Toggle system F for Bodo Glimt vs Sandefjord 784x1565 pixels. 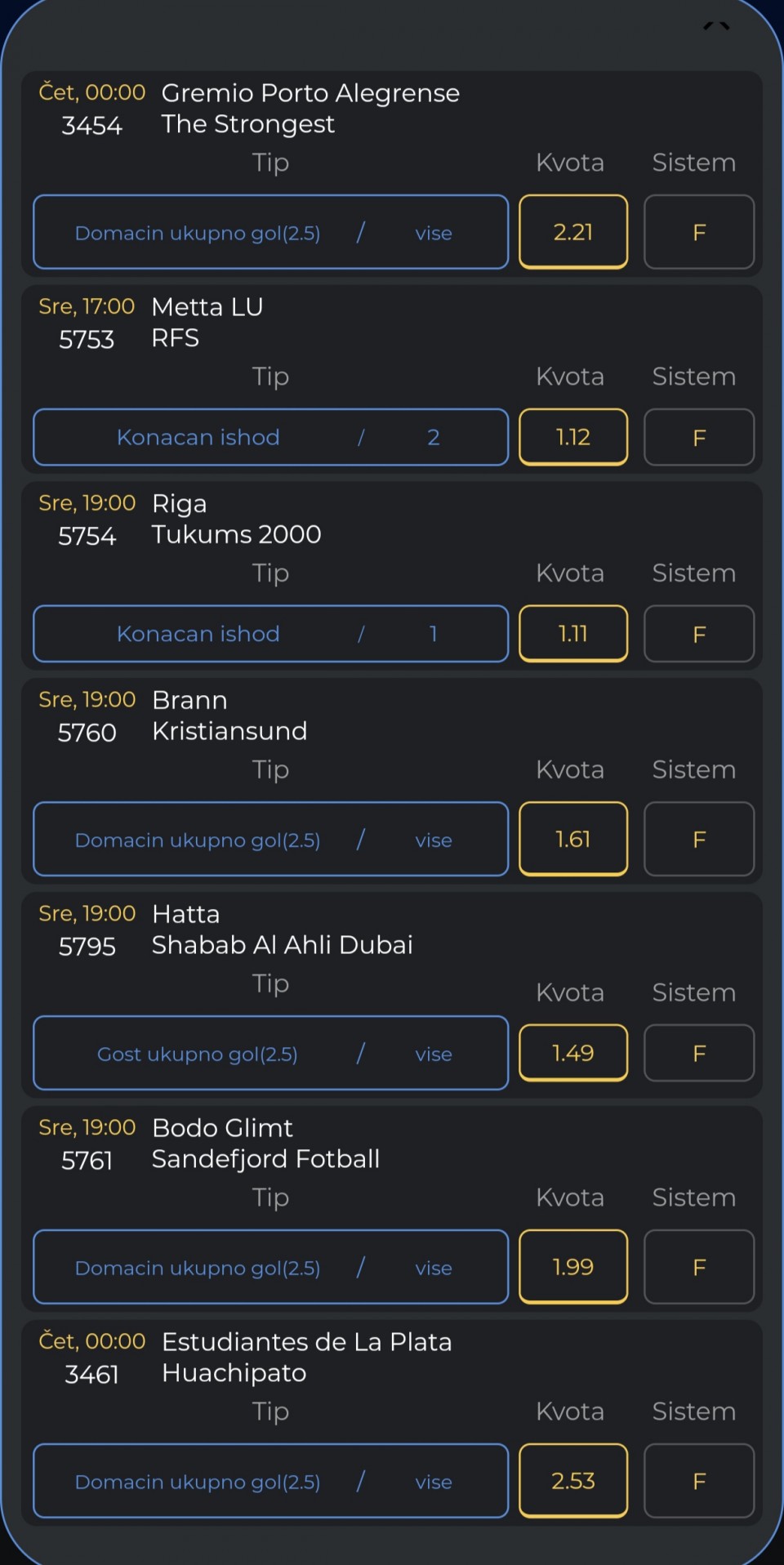699,1267
